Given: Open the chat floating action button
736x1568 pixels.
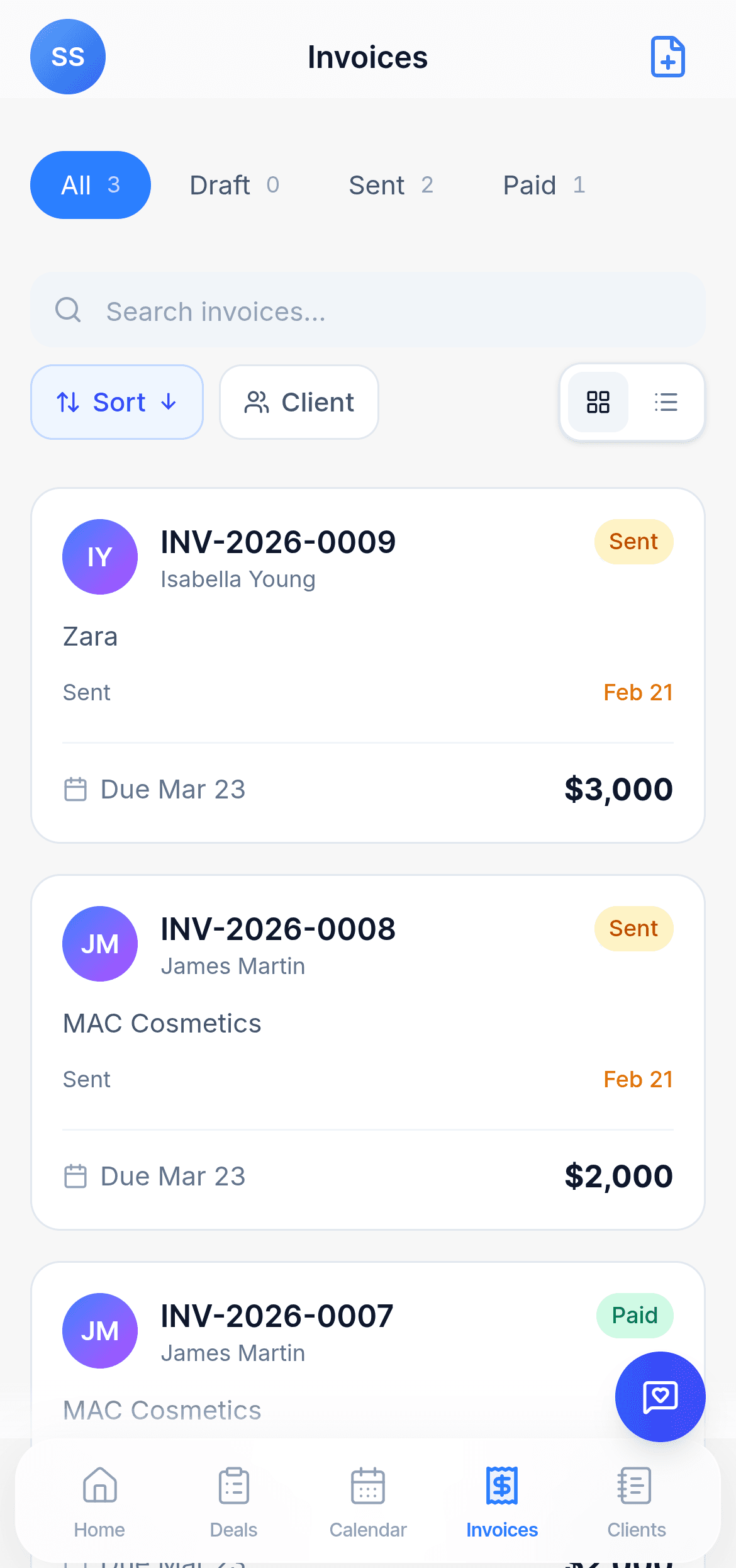Looking at the screenshot, I should click(x=660, y=1397).
